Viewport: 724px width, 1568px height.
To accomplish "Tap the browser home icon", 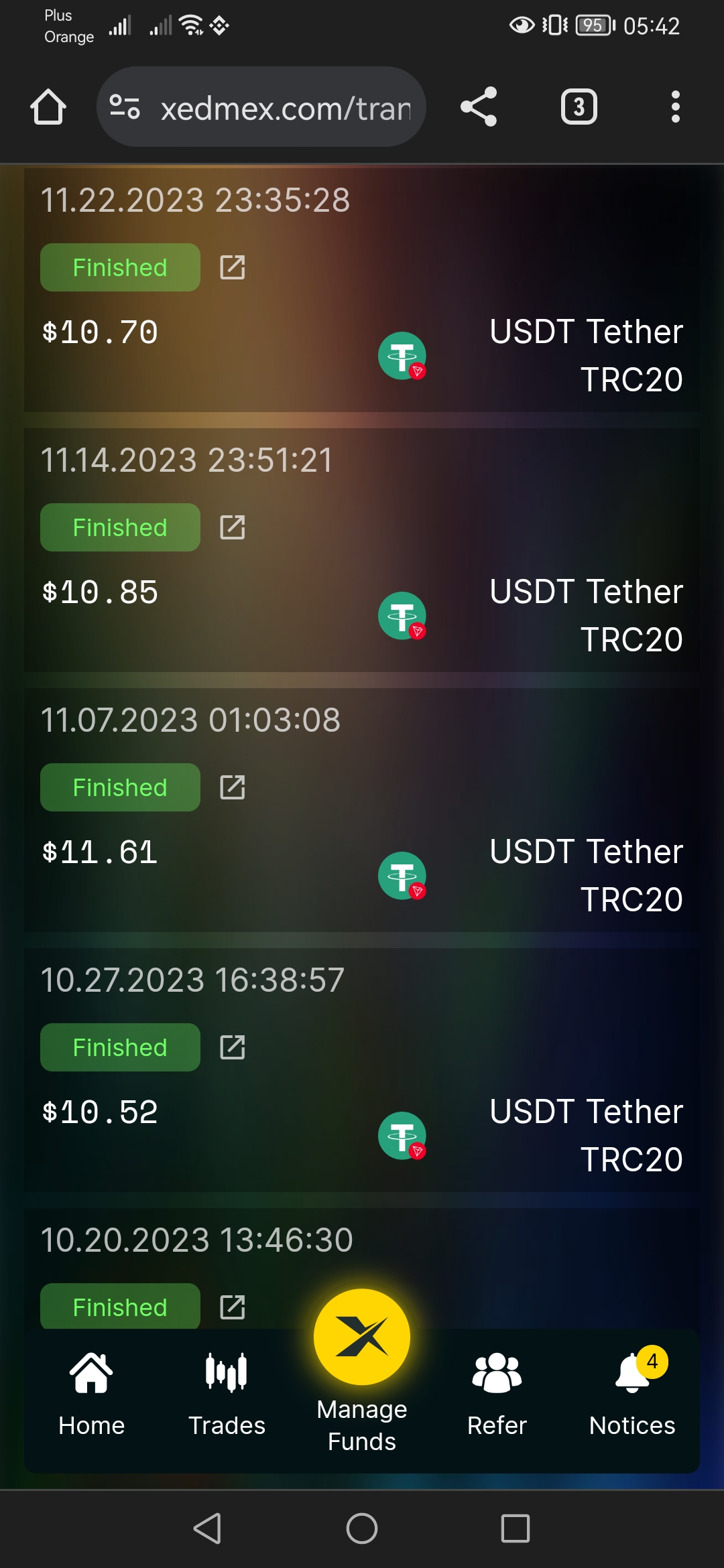I will pos(48,107).
